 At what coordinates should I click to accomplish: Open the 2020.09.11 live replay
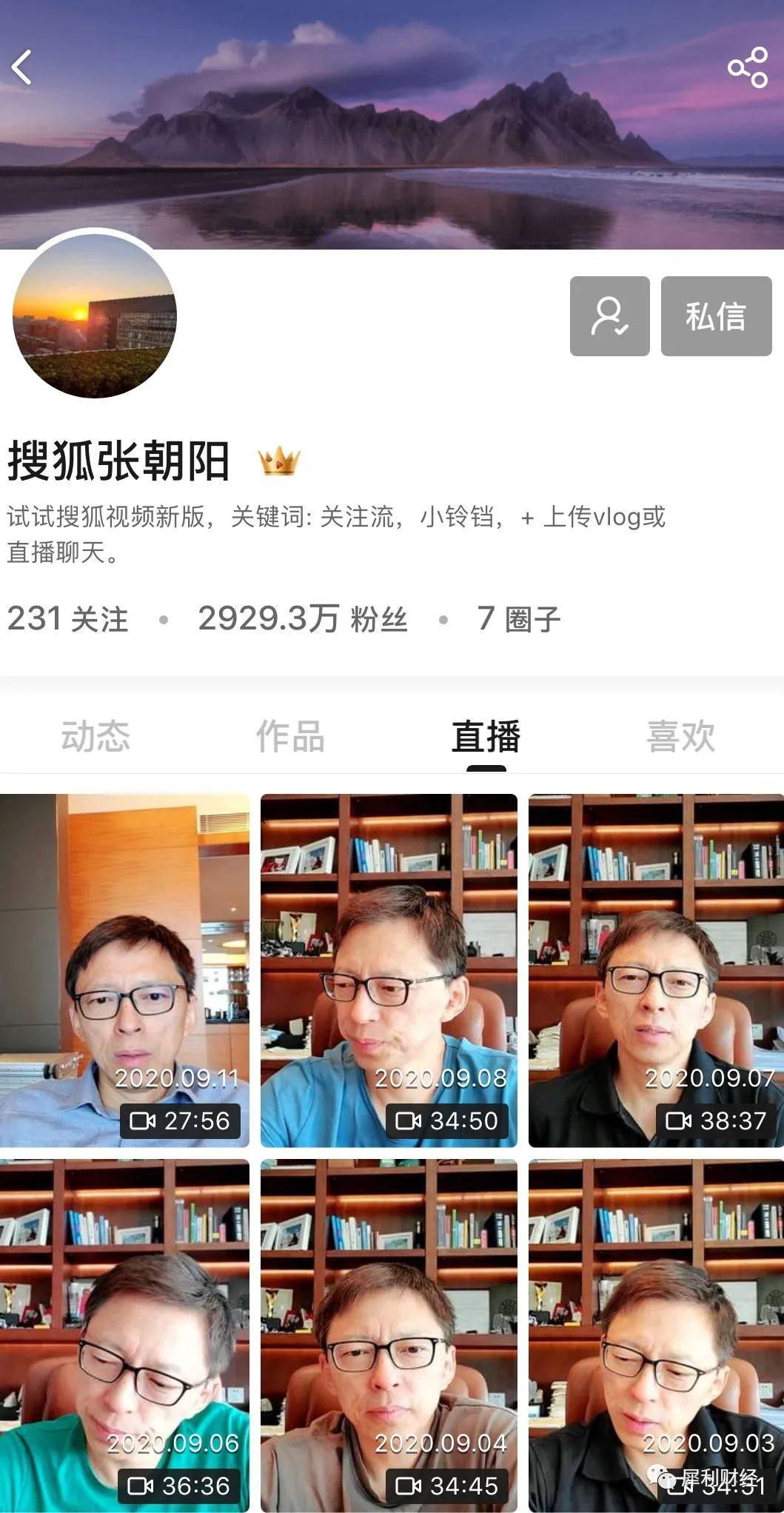coord(124,970)
